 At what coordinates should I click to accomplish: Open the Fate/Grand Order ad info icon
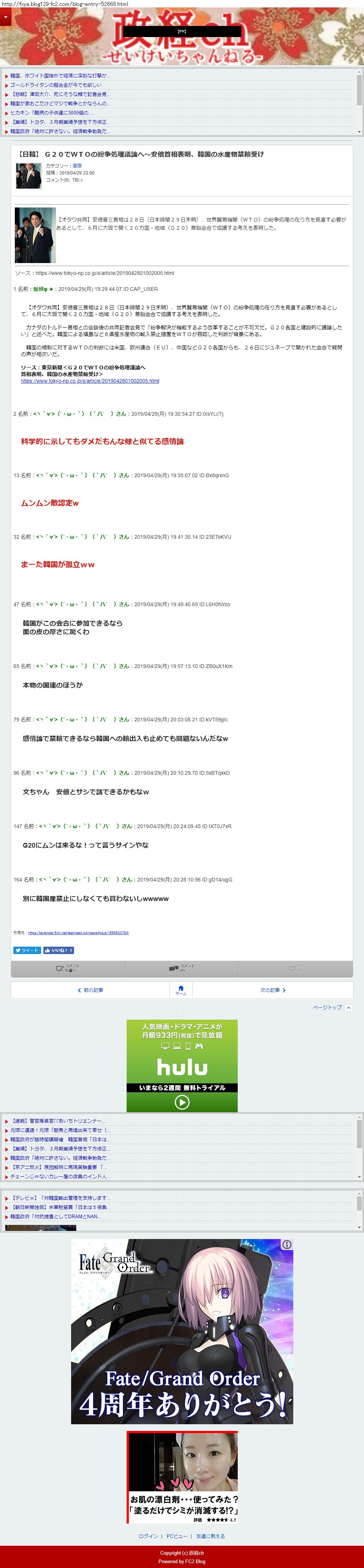click(x=287, y=1245)
